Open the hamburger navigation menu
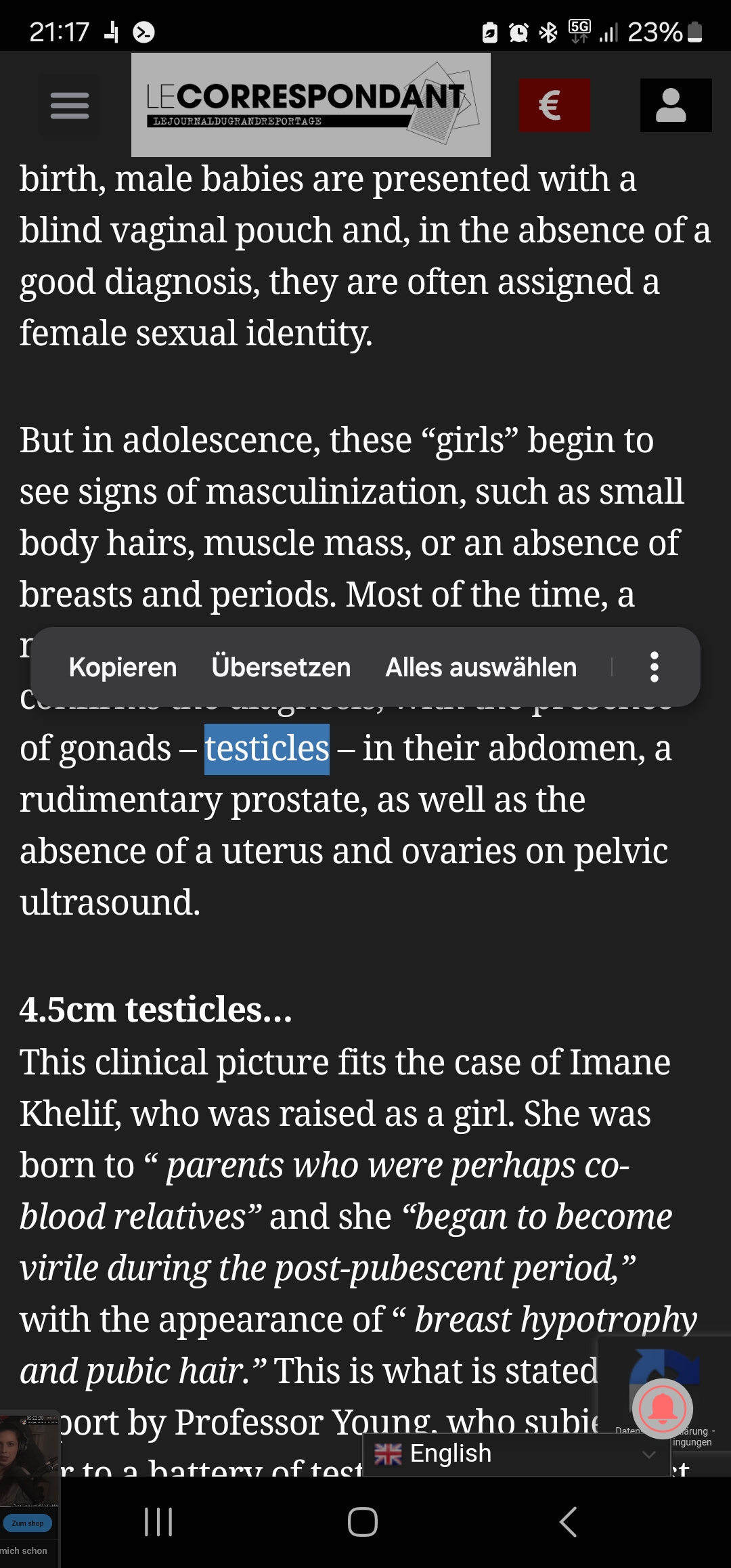 (x=70, y=106)
